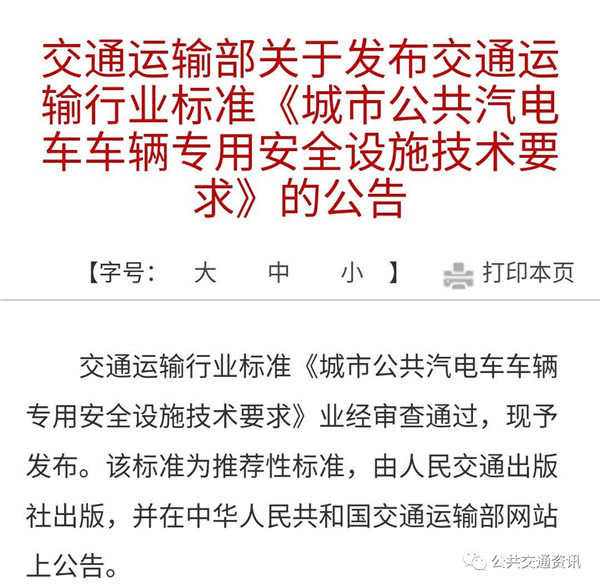600x588 pixels.
Task: Tap 打印本页 to print this page
Action: coord(528,272)
